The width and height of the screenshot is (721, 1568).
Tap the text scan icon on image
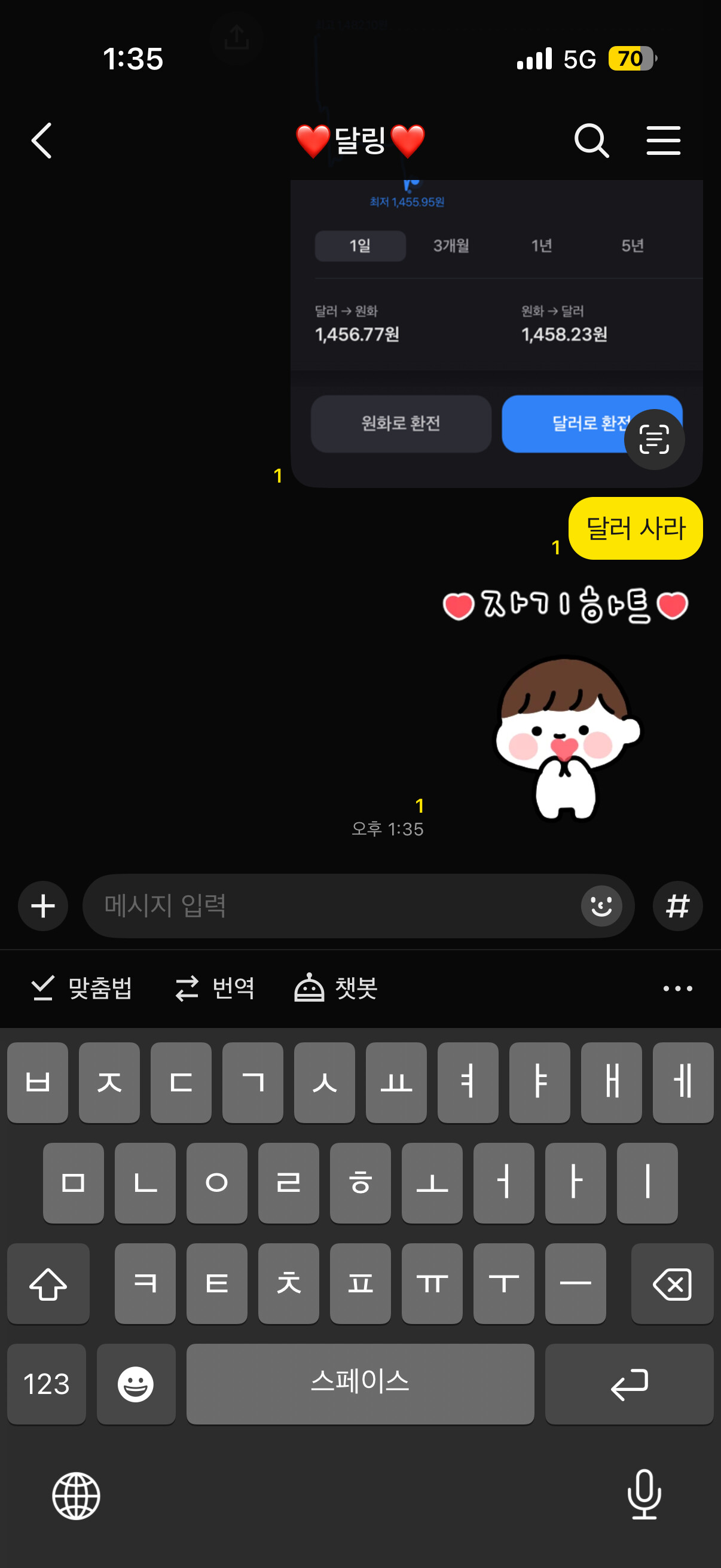click(654, 440)
